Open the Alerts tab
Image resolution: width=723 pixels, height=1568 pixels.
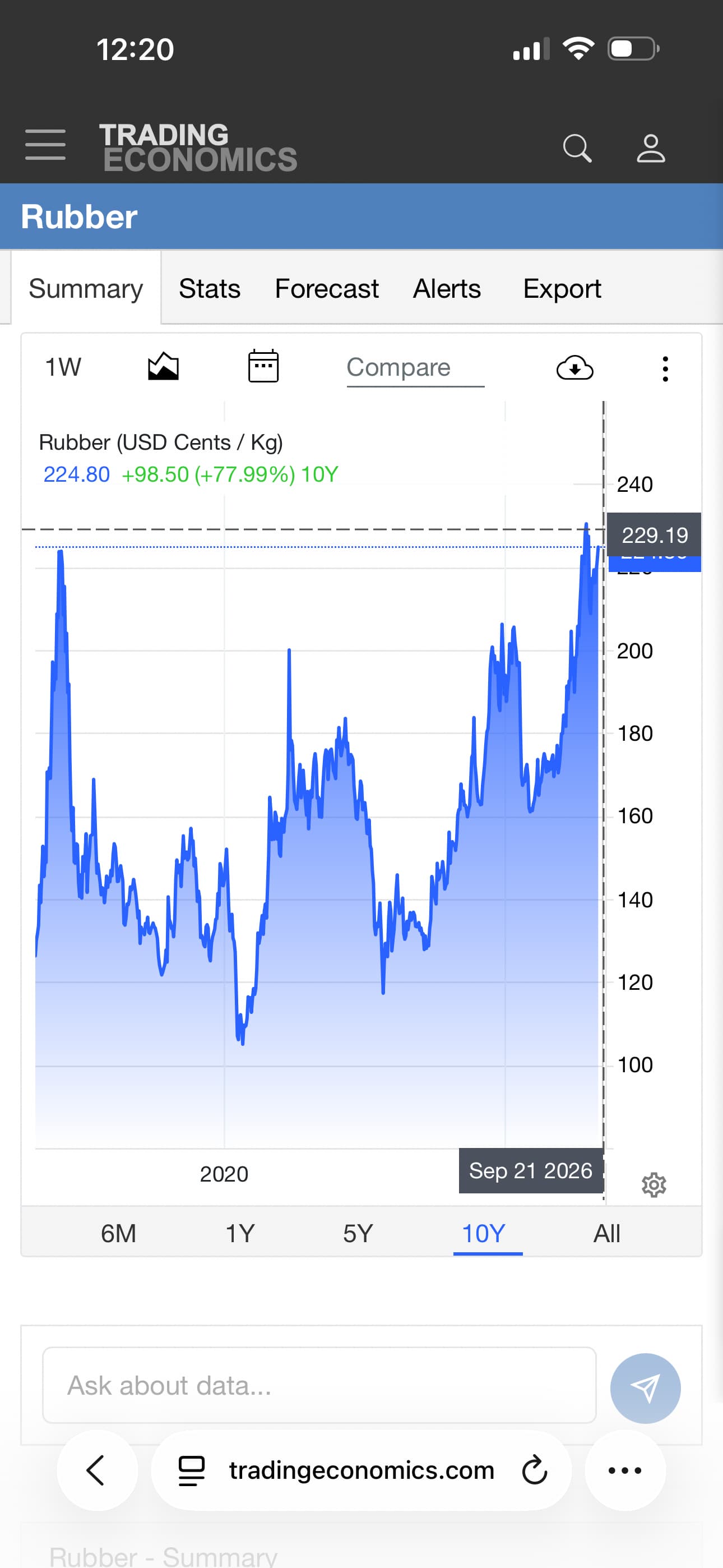tap(447, 288)
